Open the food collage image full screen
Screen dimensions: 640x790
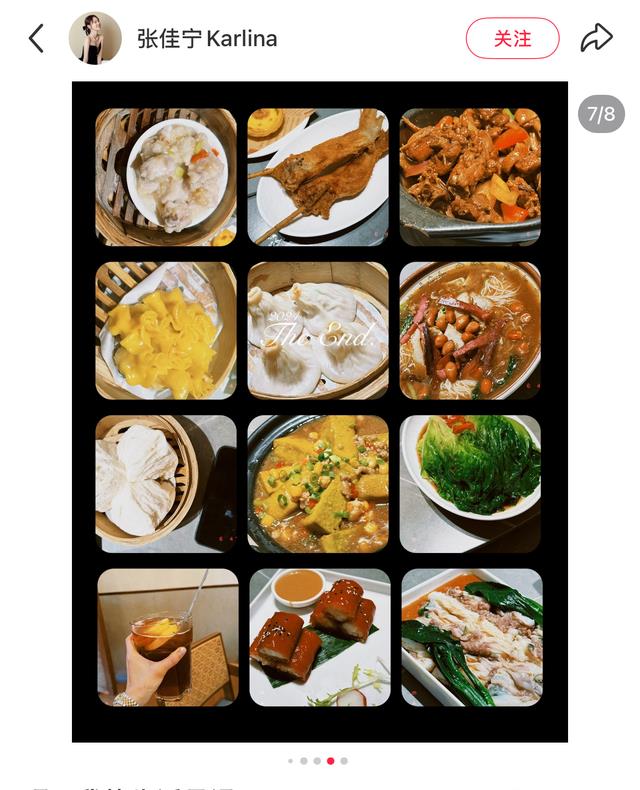coord(319,412)
